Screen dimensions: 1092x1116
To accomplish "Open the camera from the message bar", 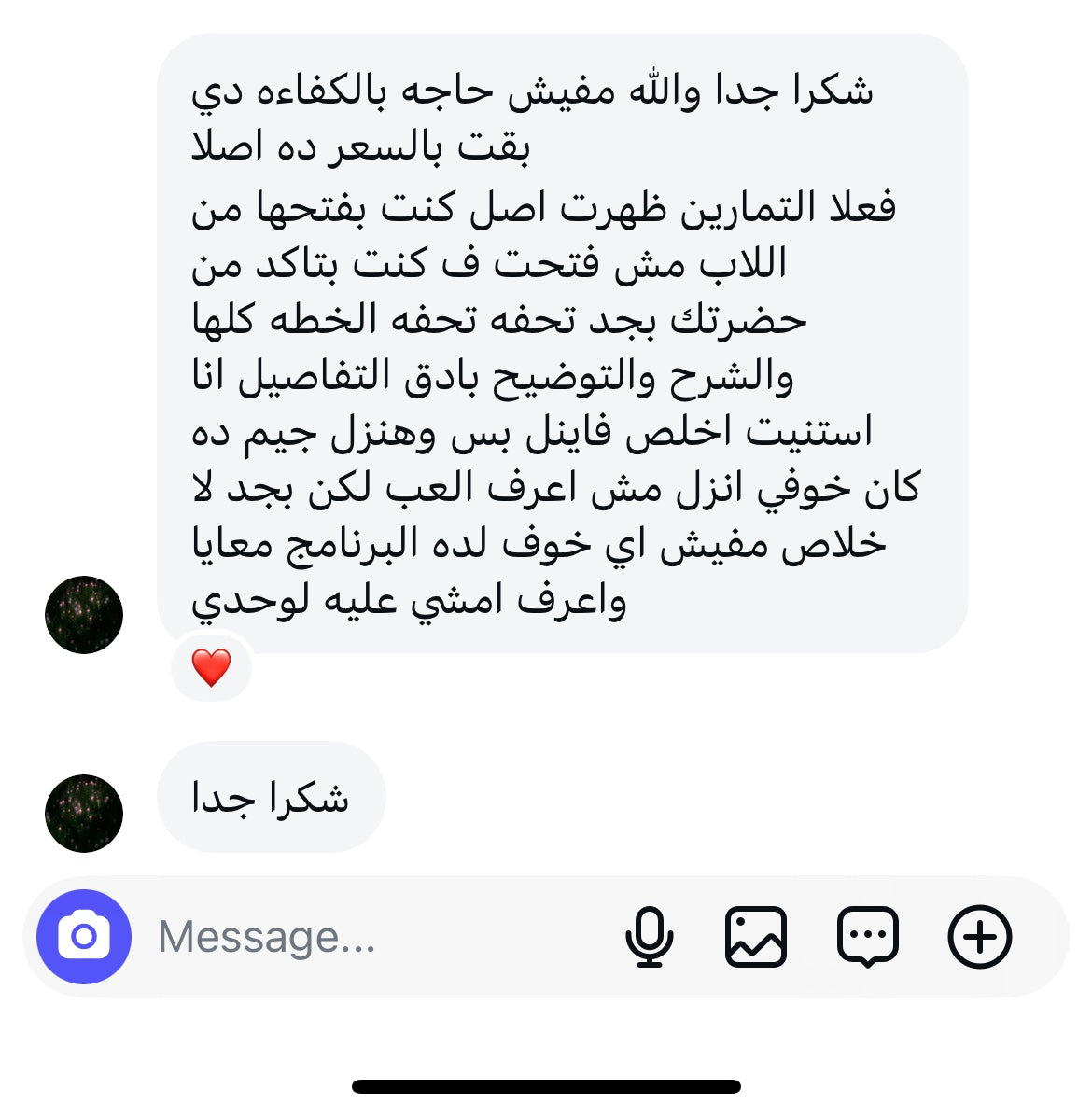I will 84,937.
